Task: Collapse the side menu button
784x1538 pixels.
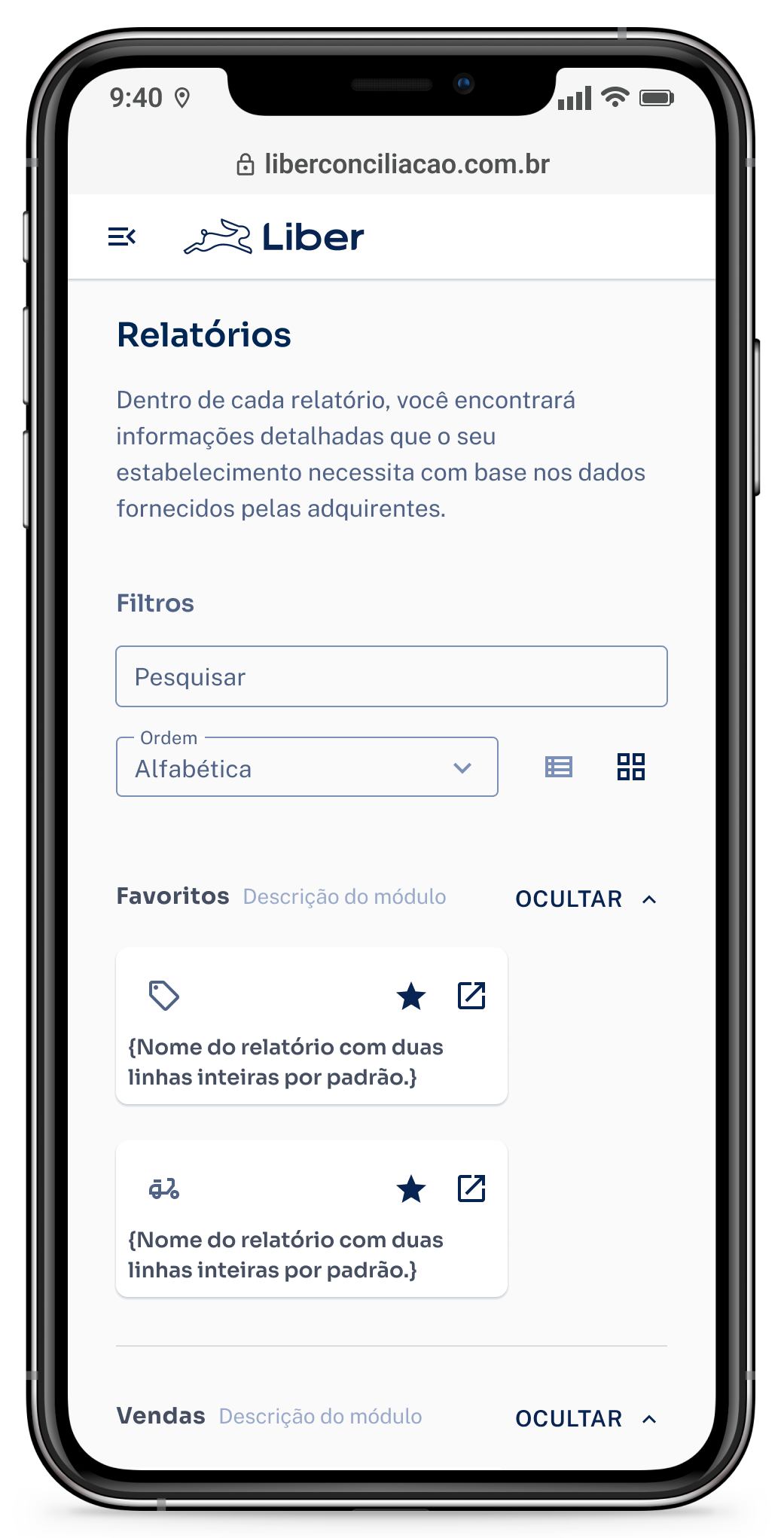Action: point(122,236)
